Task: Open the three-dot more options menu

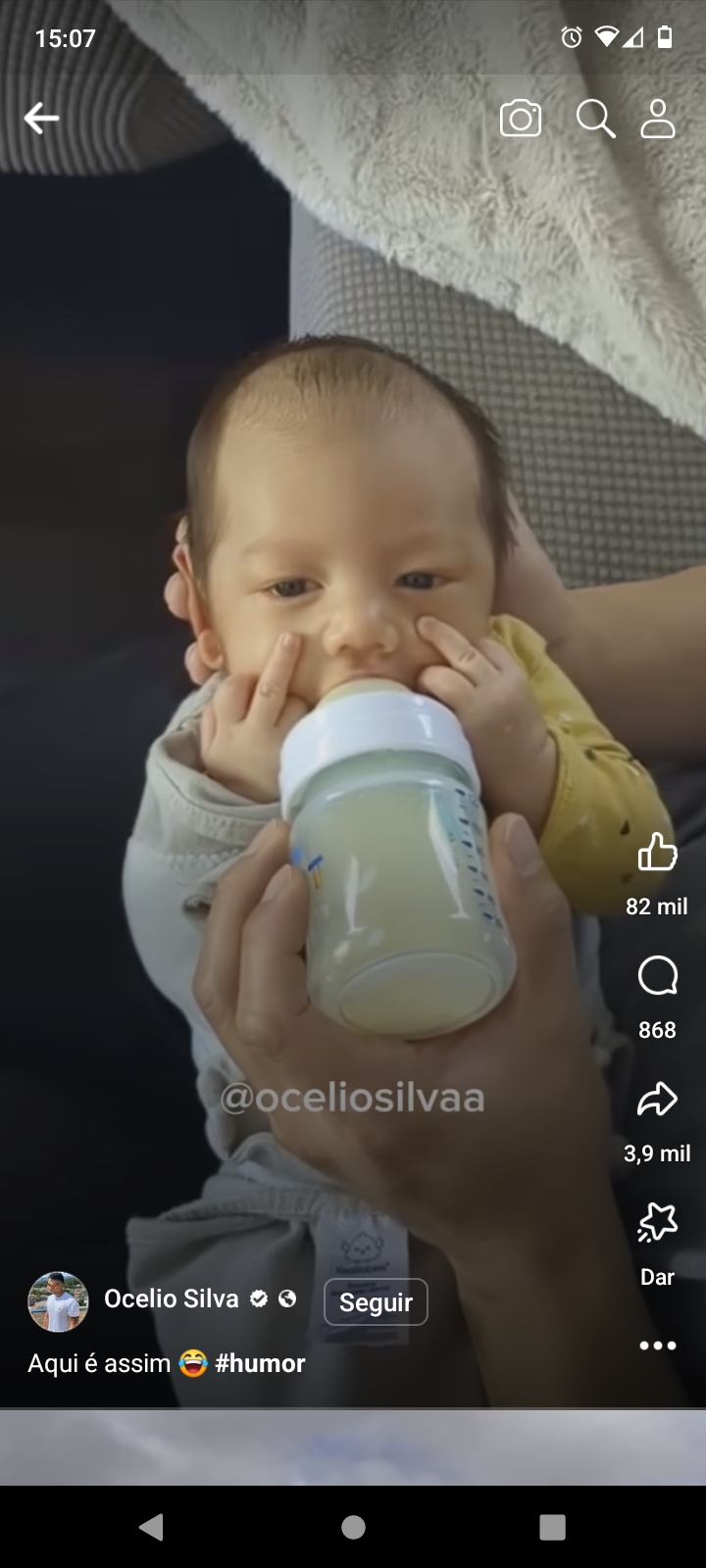Action: [x=658, y=1346]
